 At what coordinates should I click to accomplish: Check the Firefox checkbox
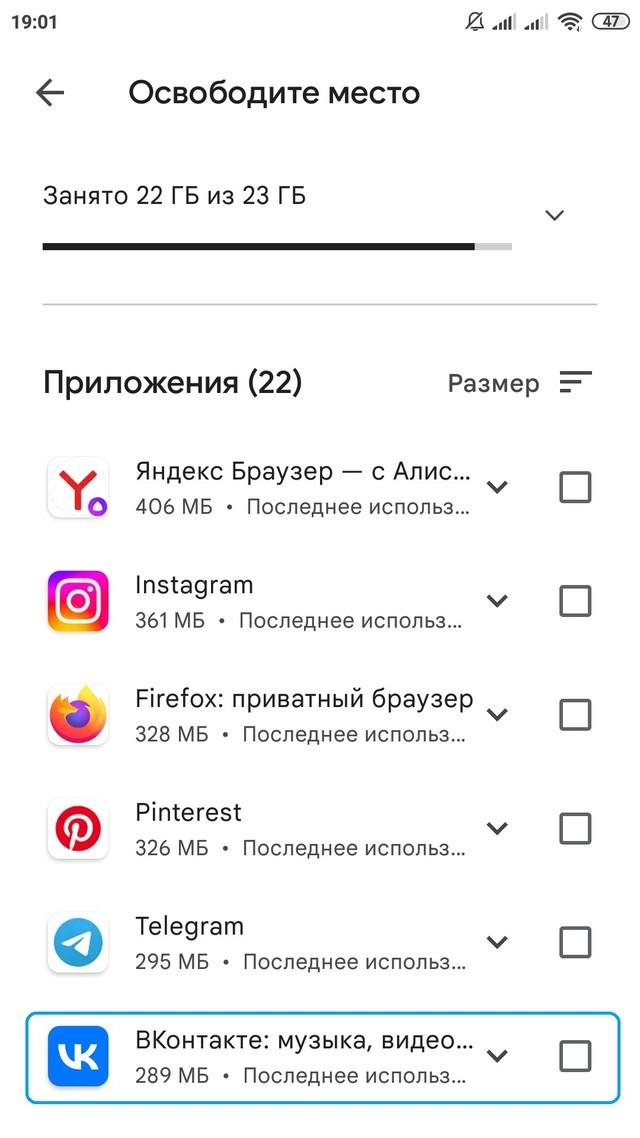coord(575,715)
